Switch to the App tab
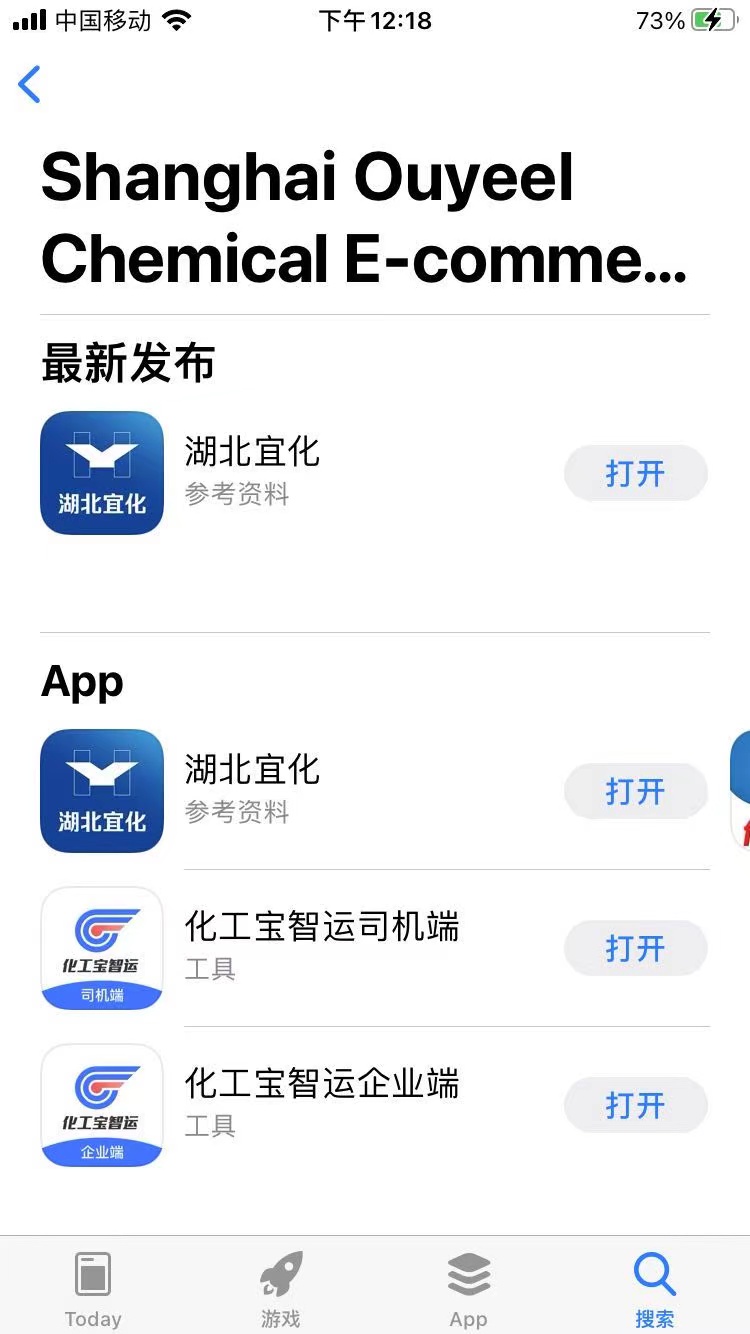Image resolution: width=750 pixels, height=1334 pixels. tap(468, 1290)
